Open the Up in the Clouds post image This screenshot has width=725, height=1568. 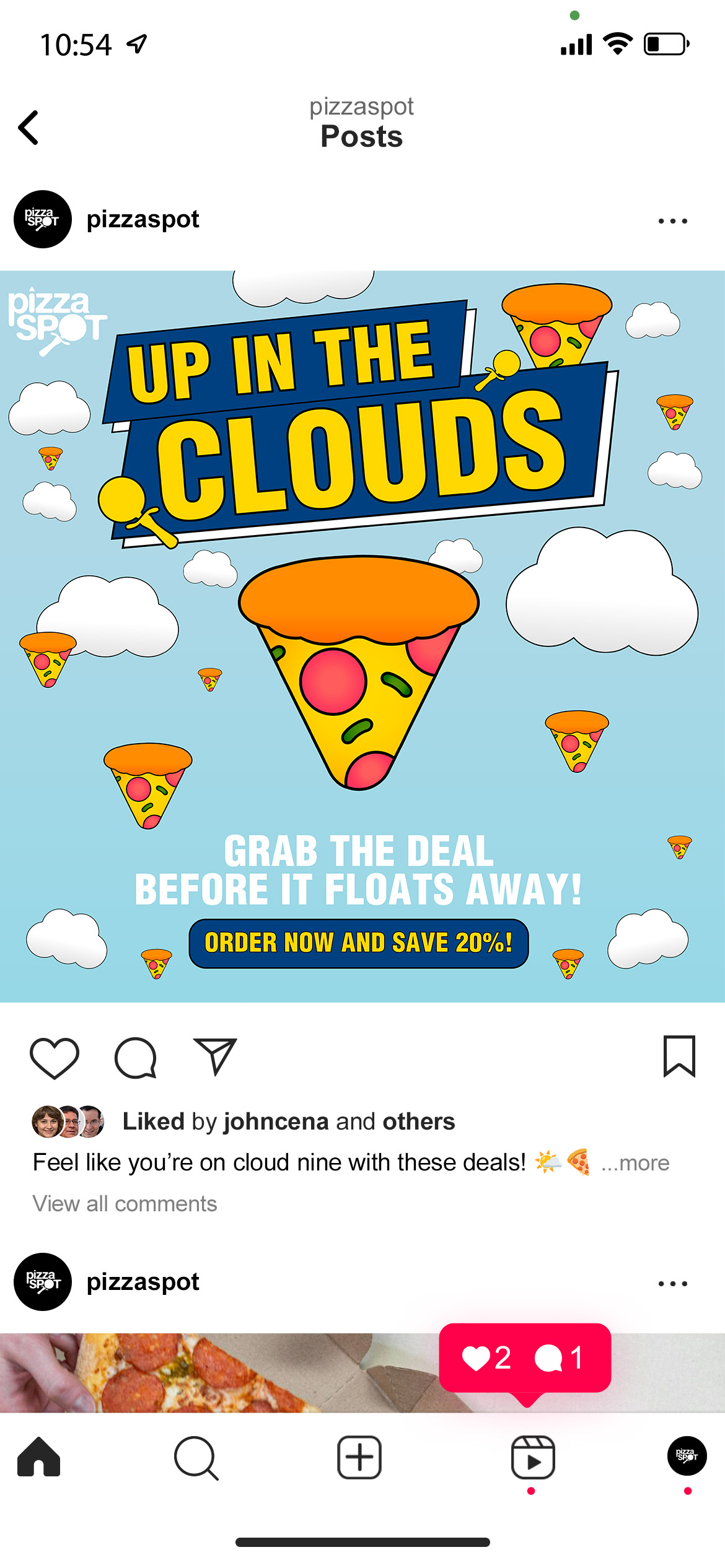362,636
